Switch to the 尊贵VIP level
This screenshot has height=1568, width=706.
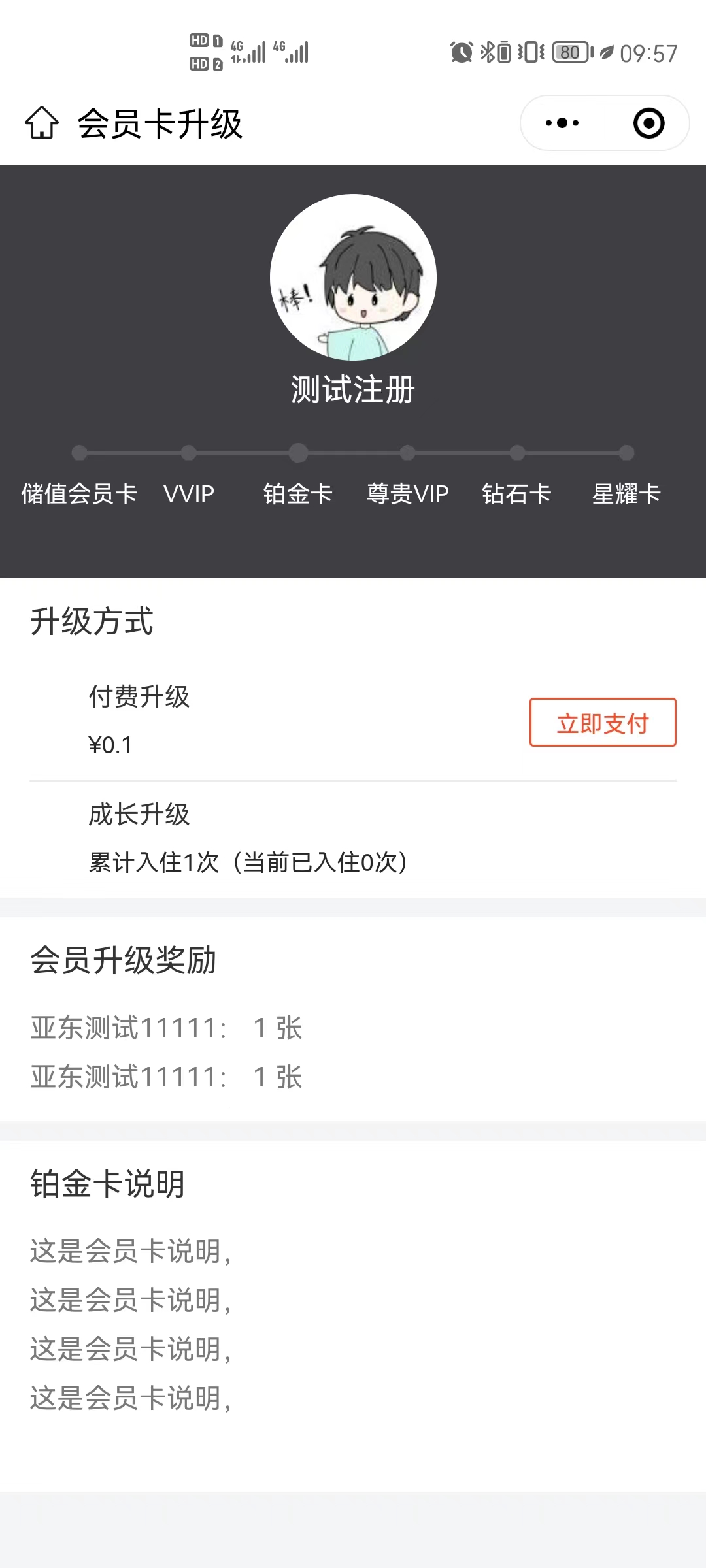pos(408,493)
